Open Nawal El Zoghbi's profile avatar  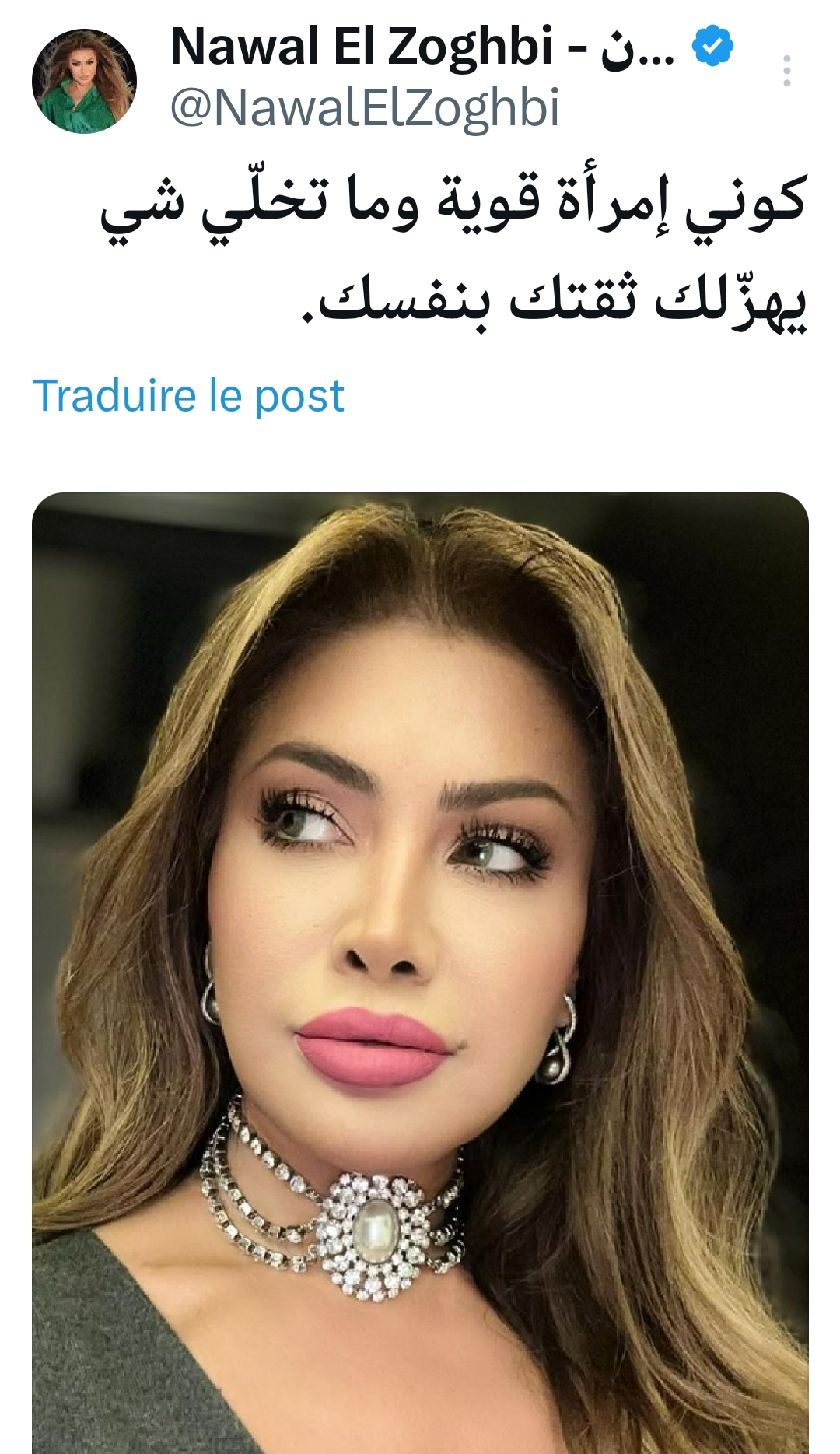pos(84,81)
